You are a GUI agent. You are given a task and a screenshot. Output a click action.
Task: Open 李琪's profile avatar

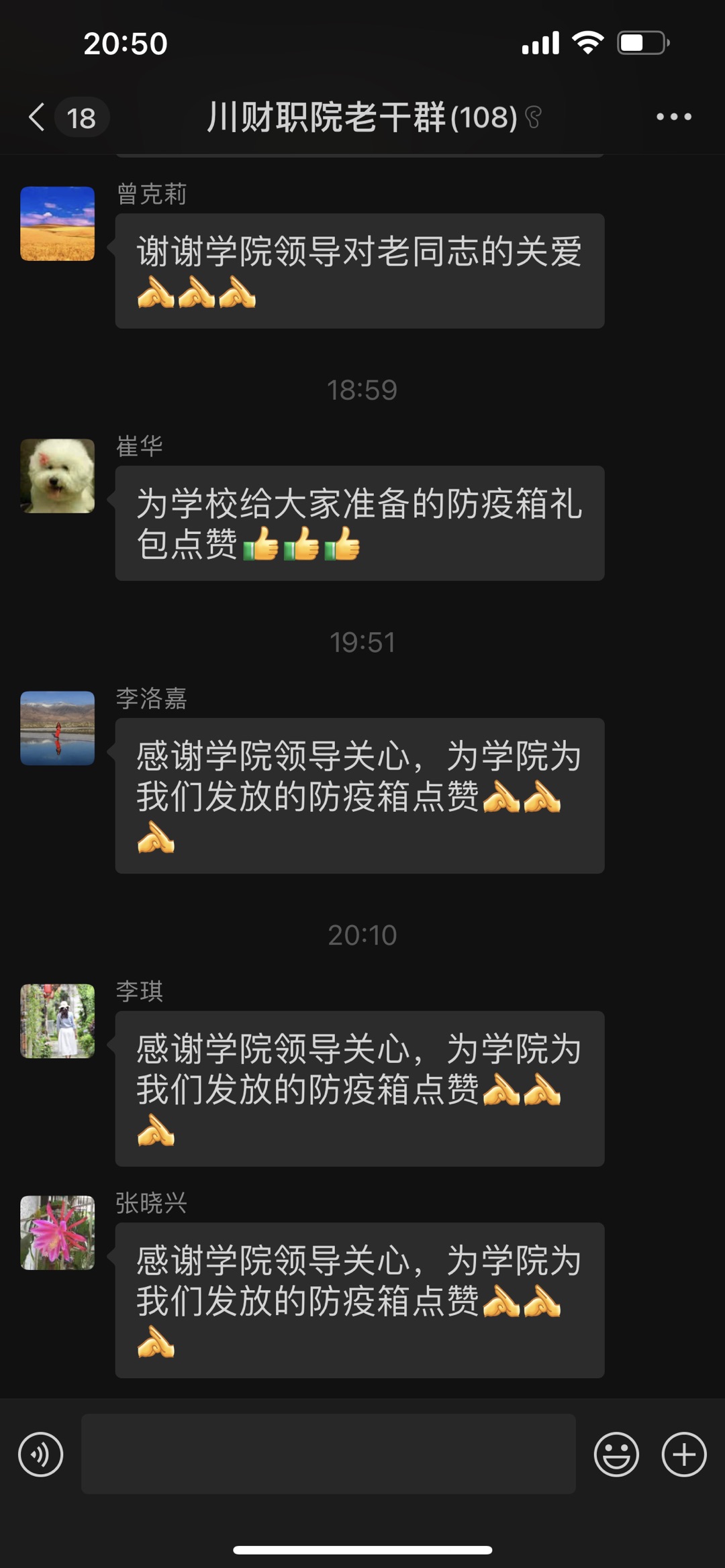pyautogui.click(x=58, y=1021)
